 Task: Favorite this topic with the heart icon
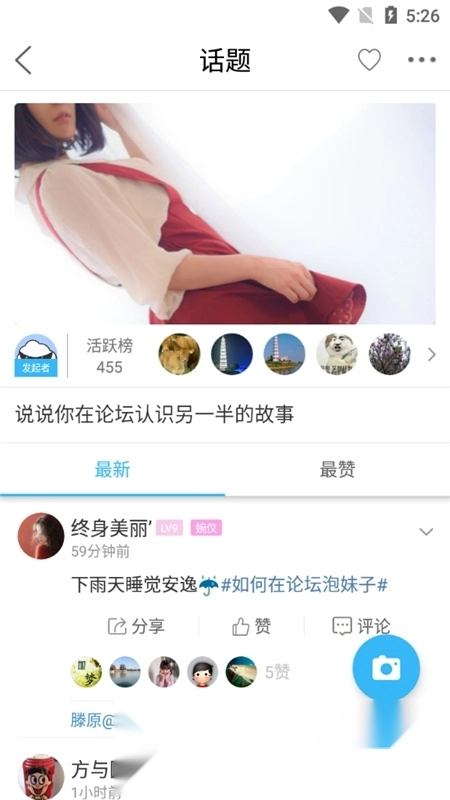369,60
